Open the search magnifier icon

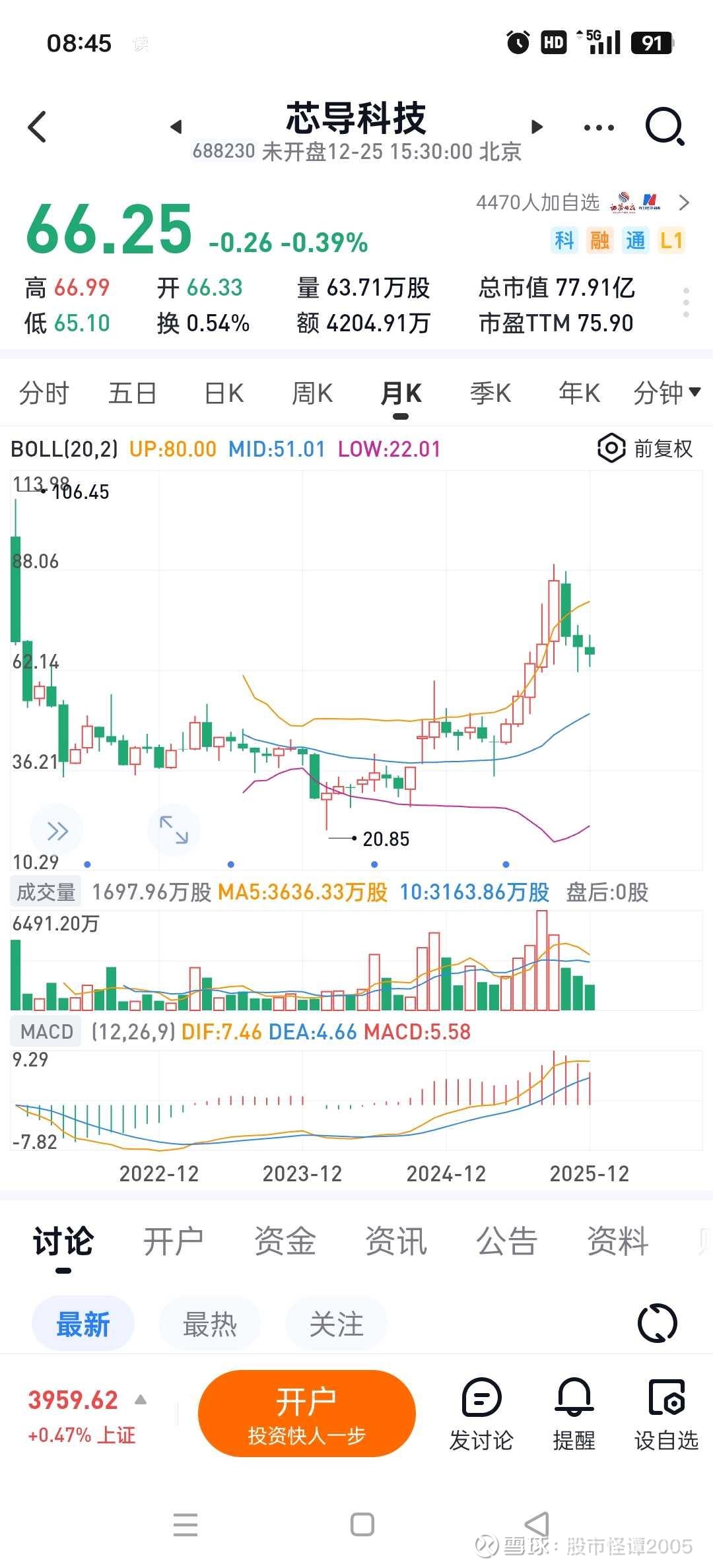[663, 126]
